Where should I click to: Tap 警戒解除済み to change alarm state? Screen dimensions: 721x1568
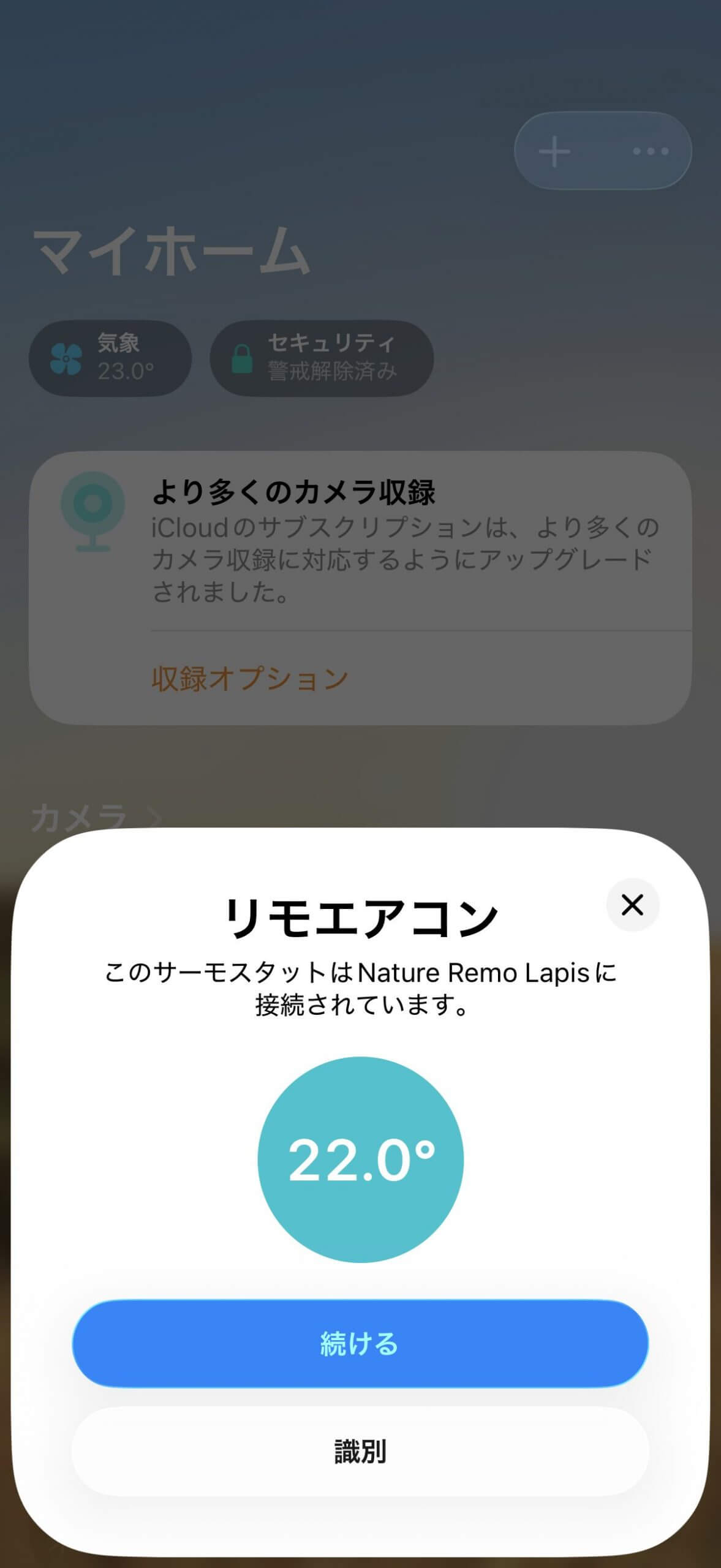tap(331, 370)
